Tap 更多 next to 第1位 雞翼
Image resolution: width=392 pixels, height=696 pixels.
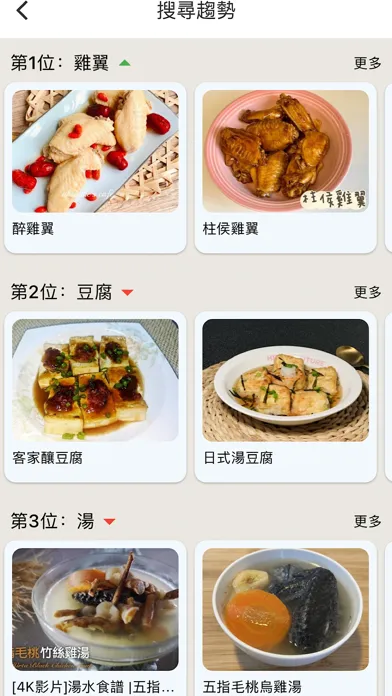pyautogui.click(x=367, y=63)
